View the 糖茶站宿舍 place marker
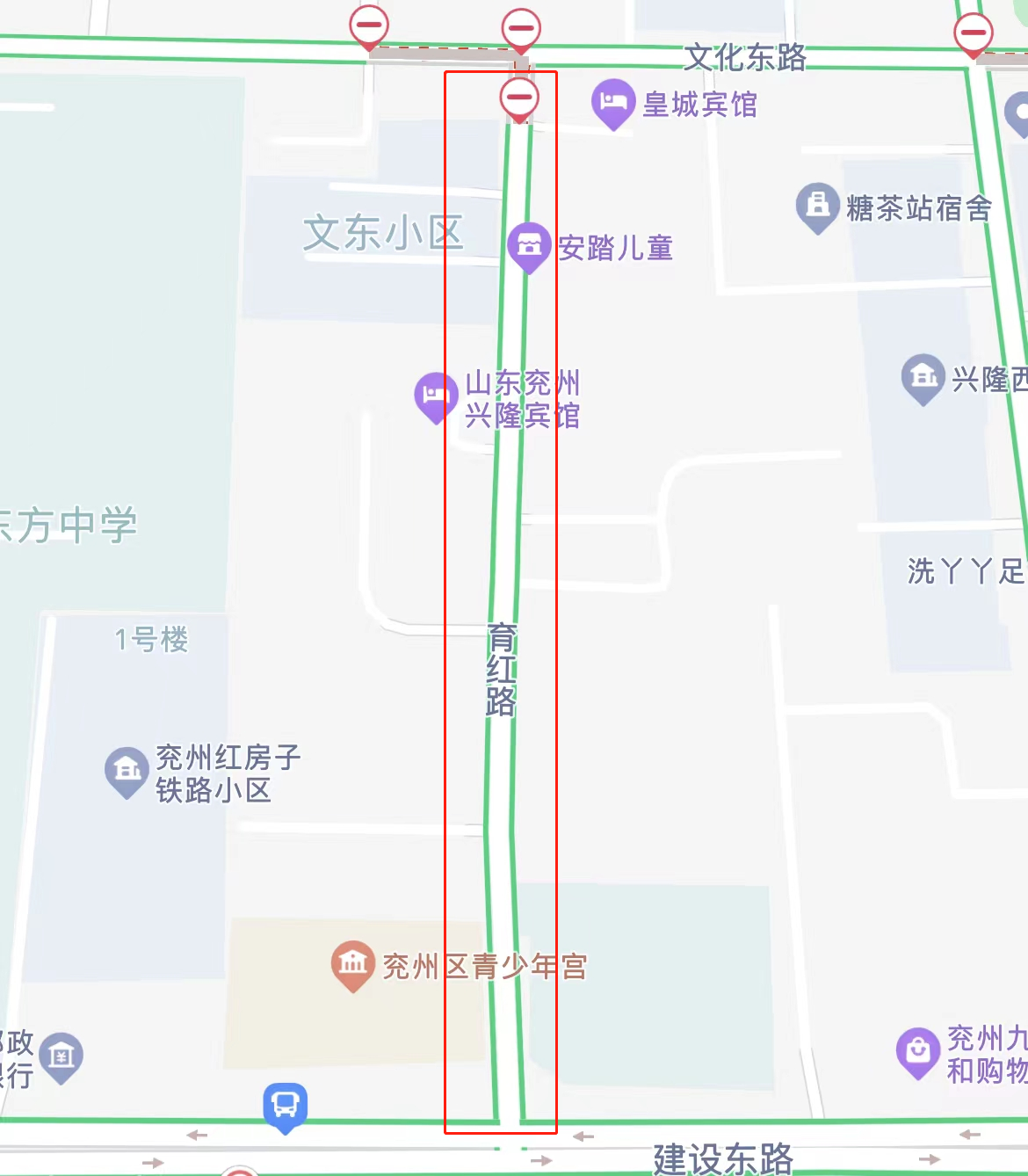Screen dimensions: 1028x1176 point(817,206)
